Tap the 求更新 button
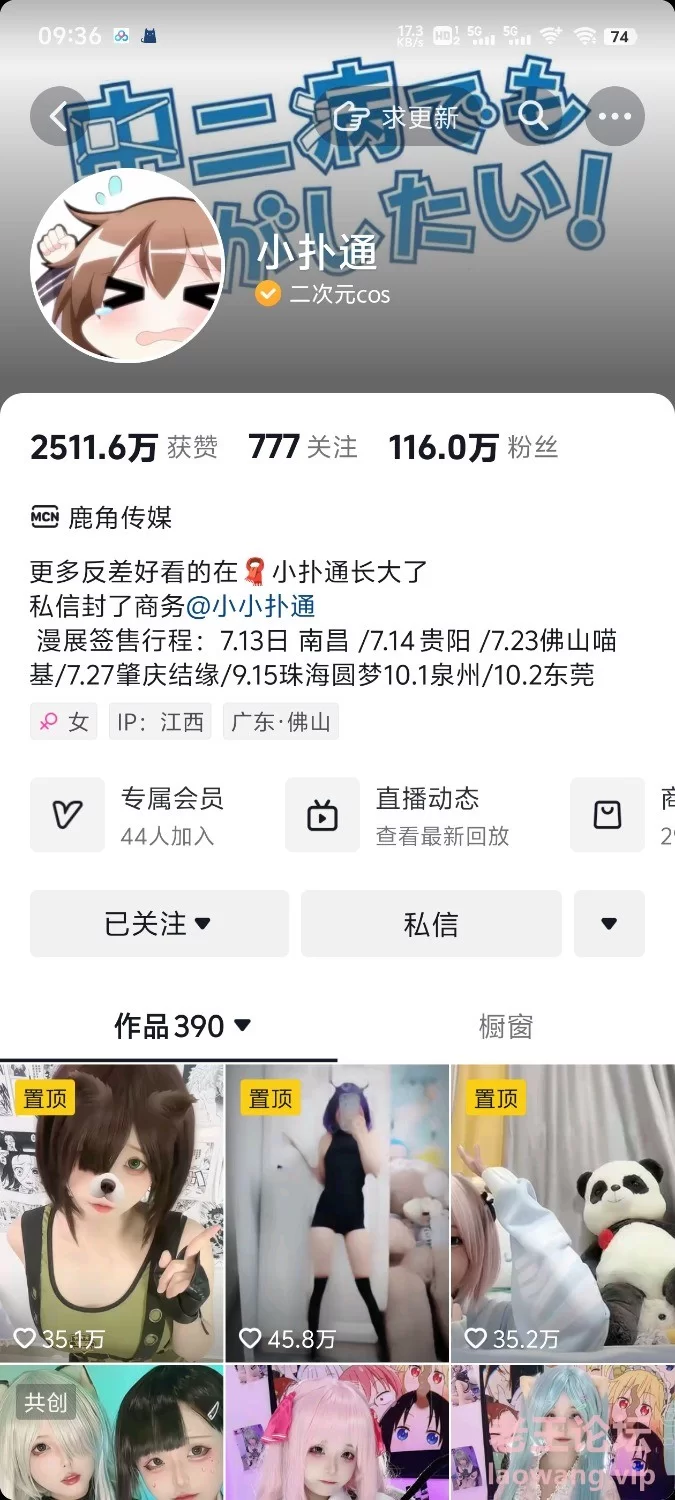Image resolution: width=675 pixels, height=1500 pixels. point(397,117)
